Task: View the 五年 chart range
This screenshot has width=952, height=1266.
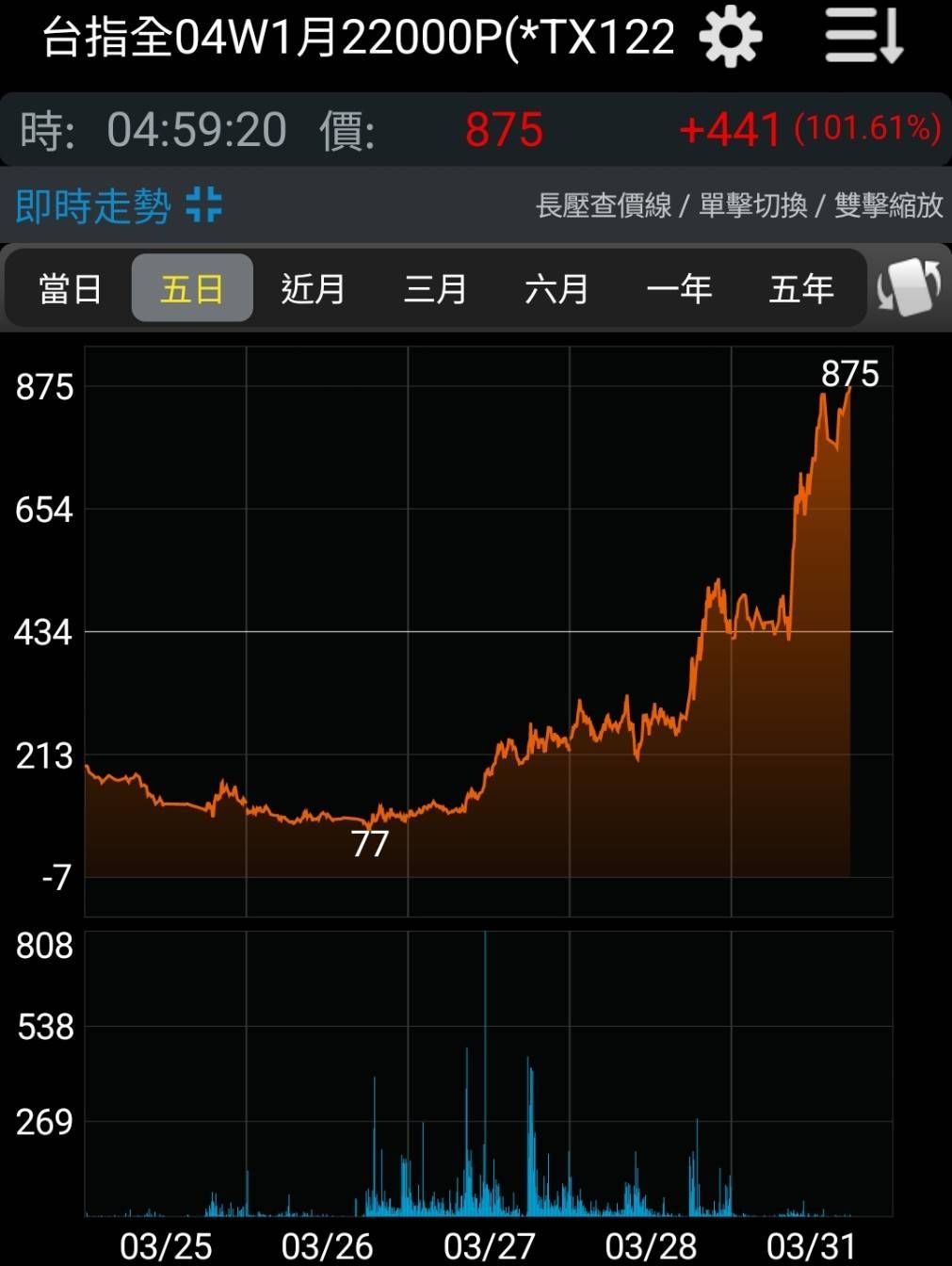Action: coord(801,288)
